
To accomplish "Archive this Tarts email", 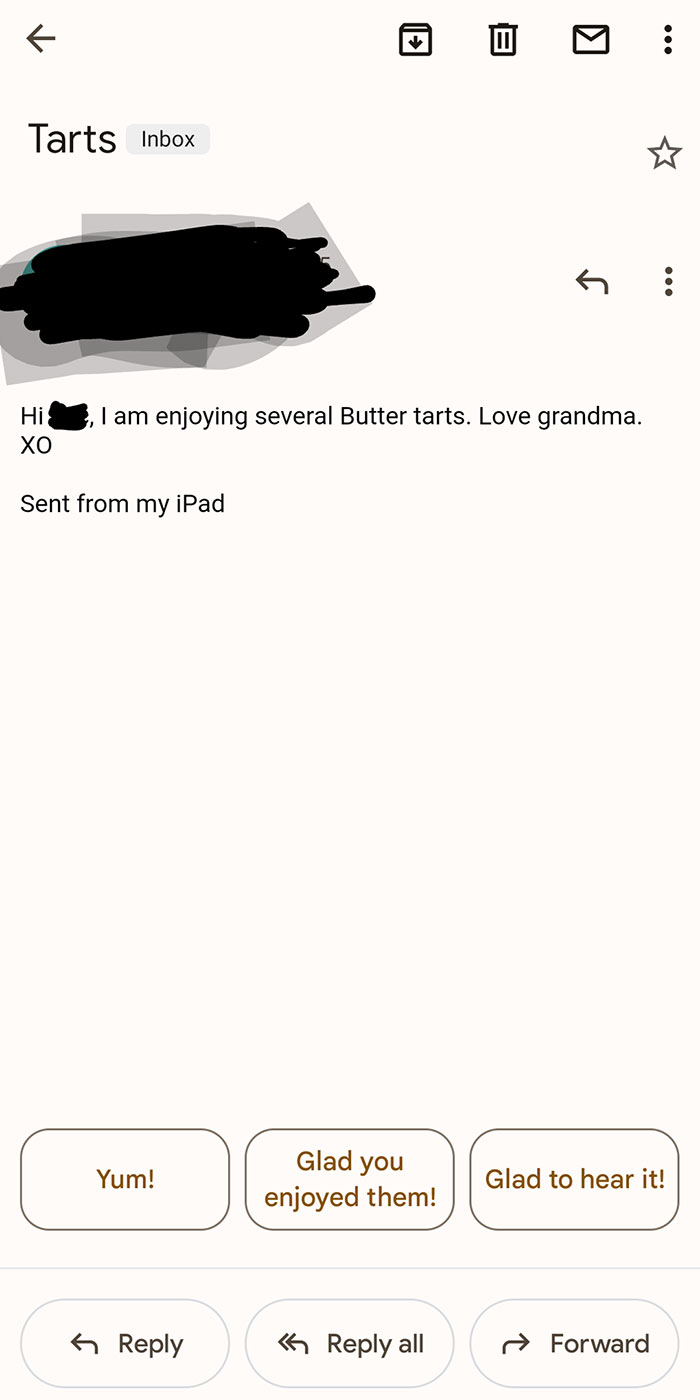I will 415,39.
